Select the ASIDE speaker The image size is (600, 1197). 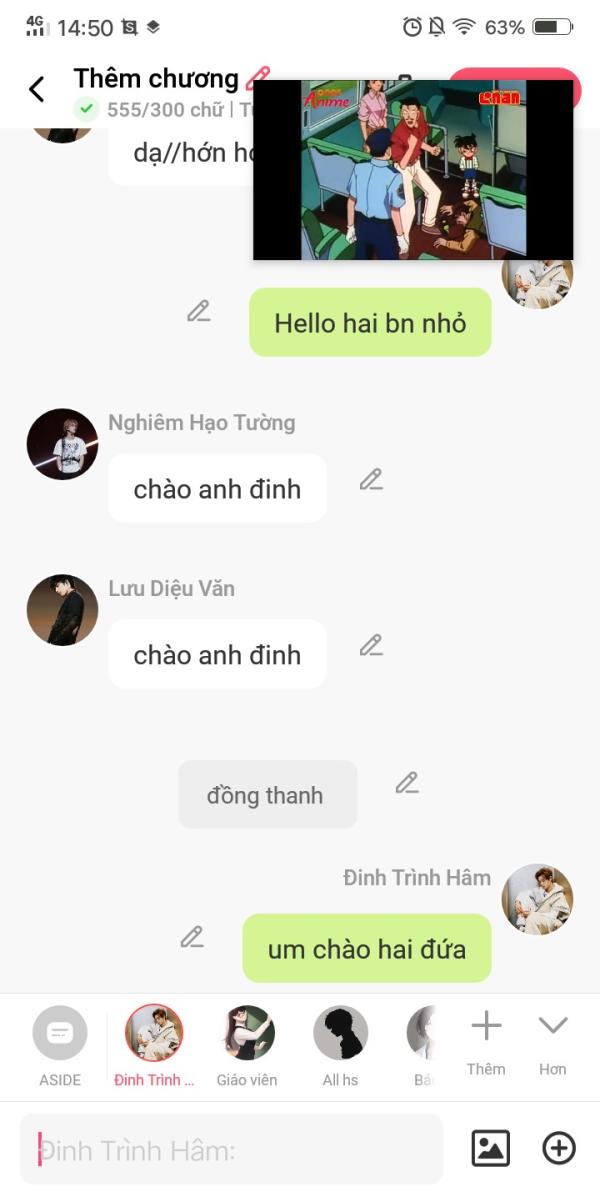(60, 1046)
